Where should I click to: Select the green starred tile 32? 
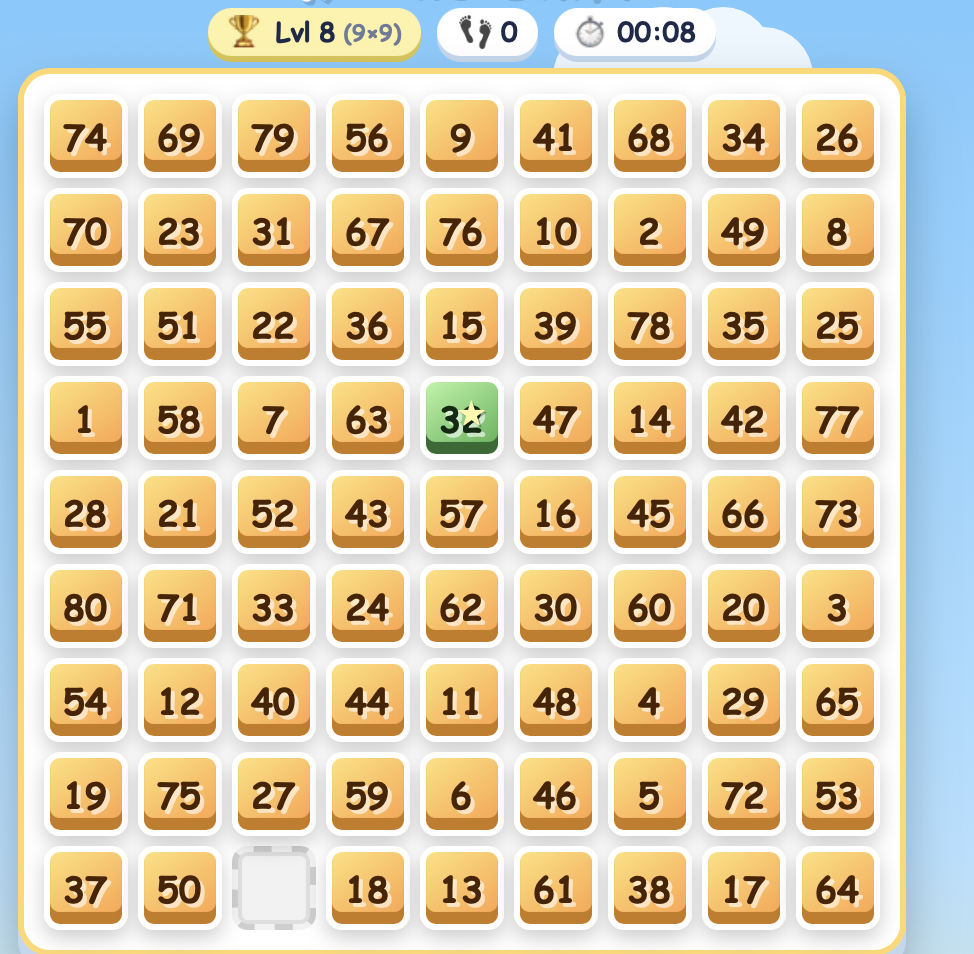[461, 418]
